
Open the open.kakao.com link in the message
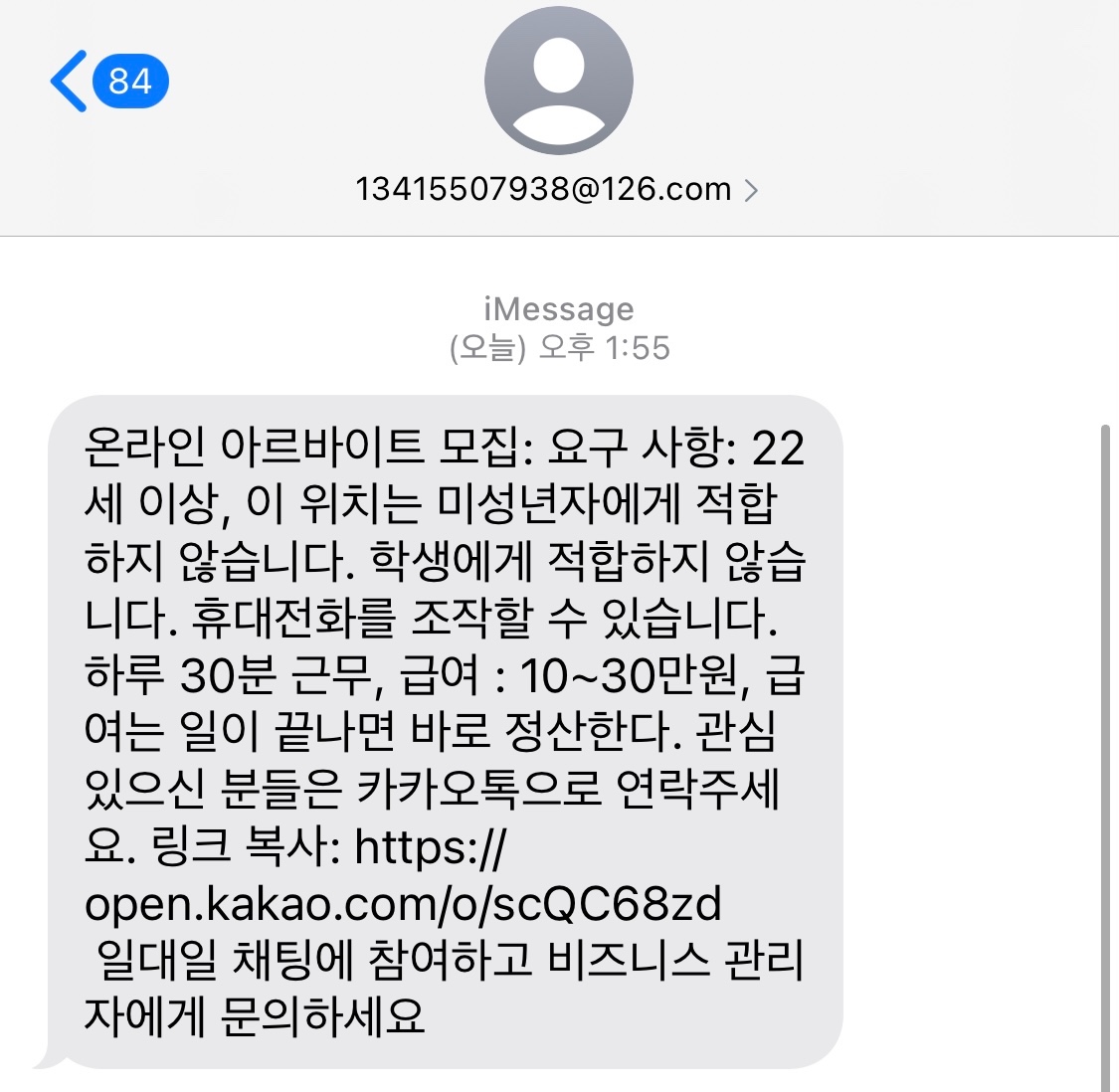coord(402,904)
